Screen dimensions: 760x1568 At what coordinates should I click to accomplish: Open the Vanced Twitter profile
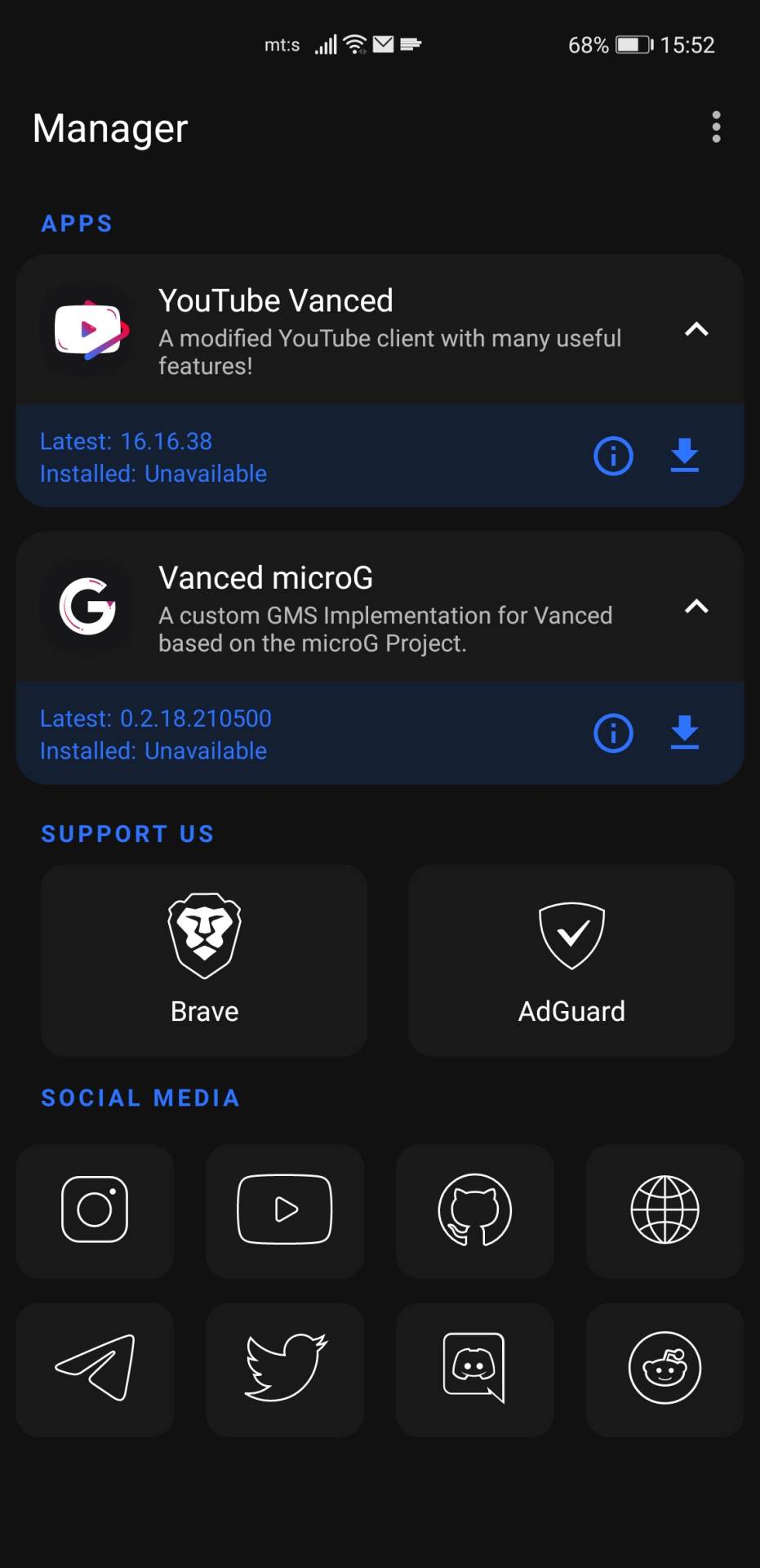(x=285, y=1369)
